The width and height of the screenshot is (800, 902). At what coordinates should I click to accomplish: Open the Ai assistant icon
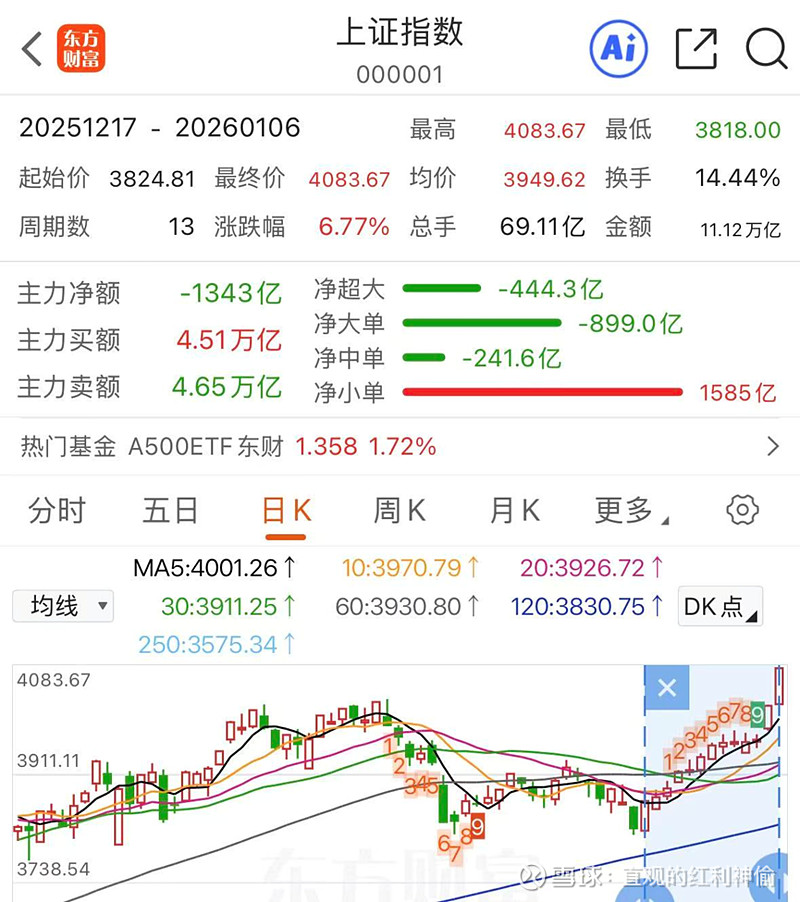pos(618,48)
